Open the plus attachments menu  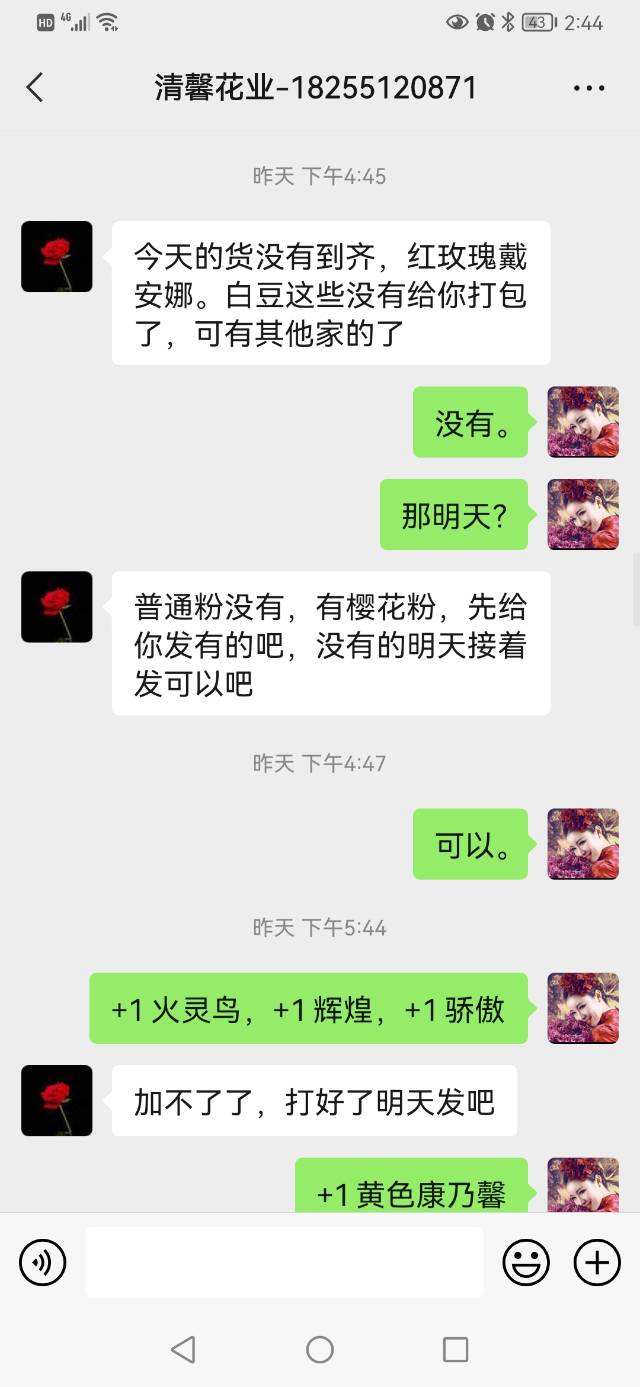[597, 1263]
